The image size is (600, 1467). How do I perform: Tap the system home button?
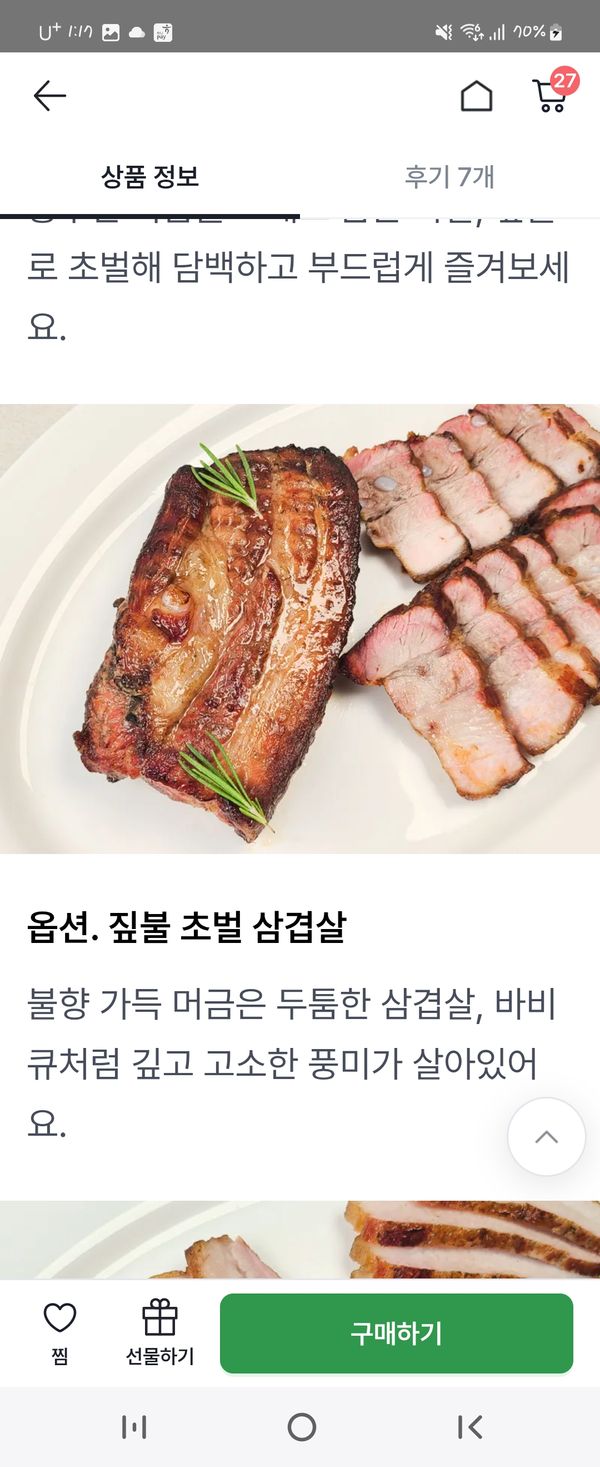tap(301, 1427)
